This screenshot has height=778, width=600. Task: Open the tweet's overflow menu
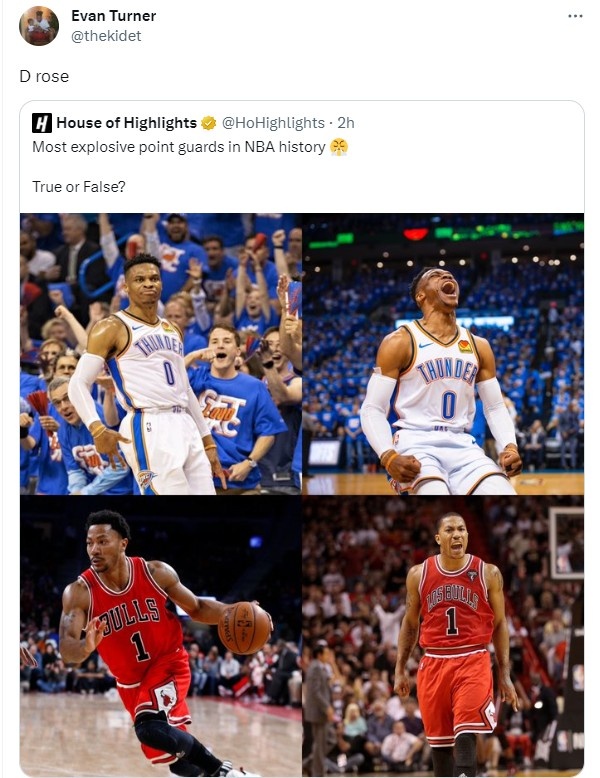(x=574, y=17)
